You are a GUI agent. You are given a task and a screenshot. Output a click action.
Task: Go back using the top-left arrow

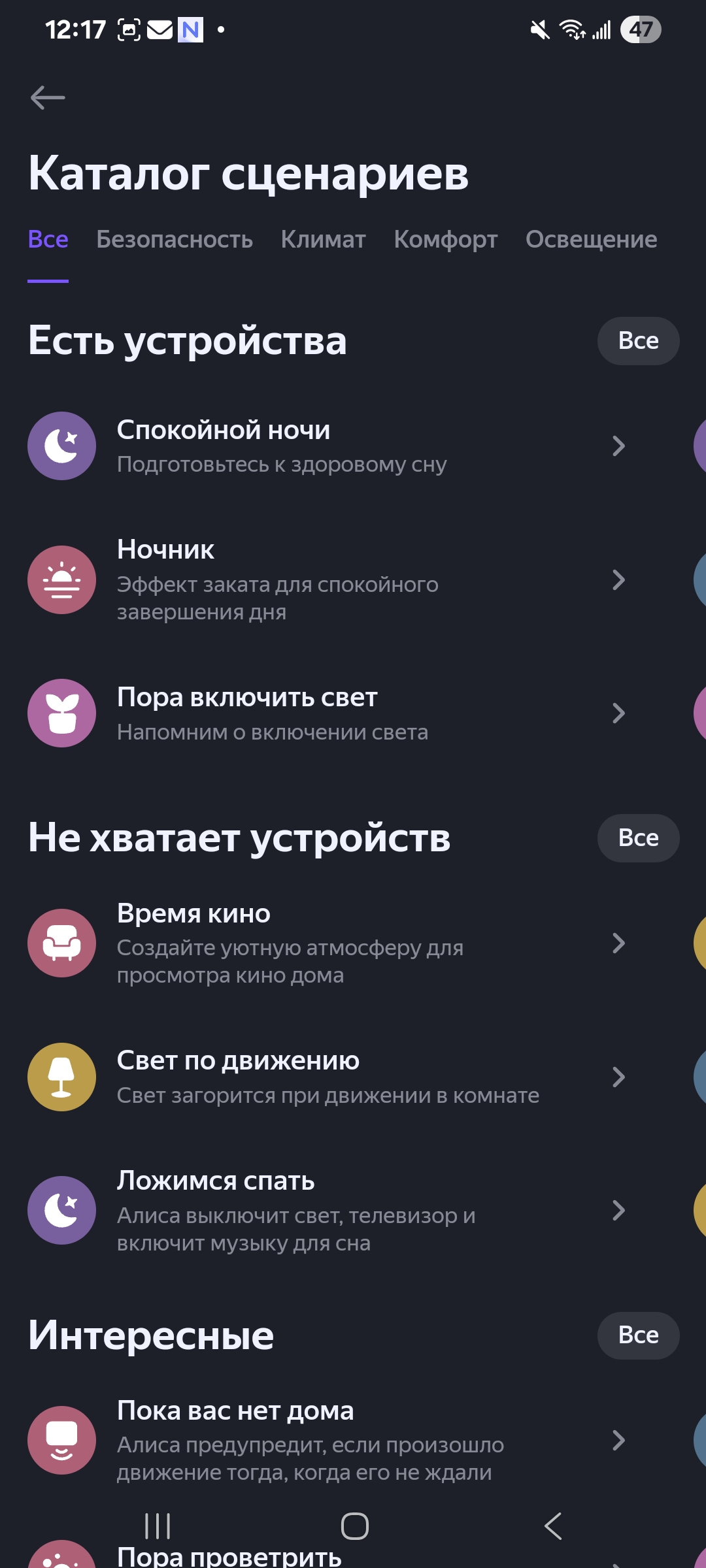click(48, 98)
